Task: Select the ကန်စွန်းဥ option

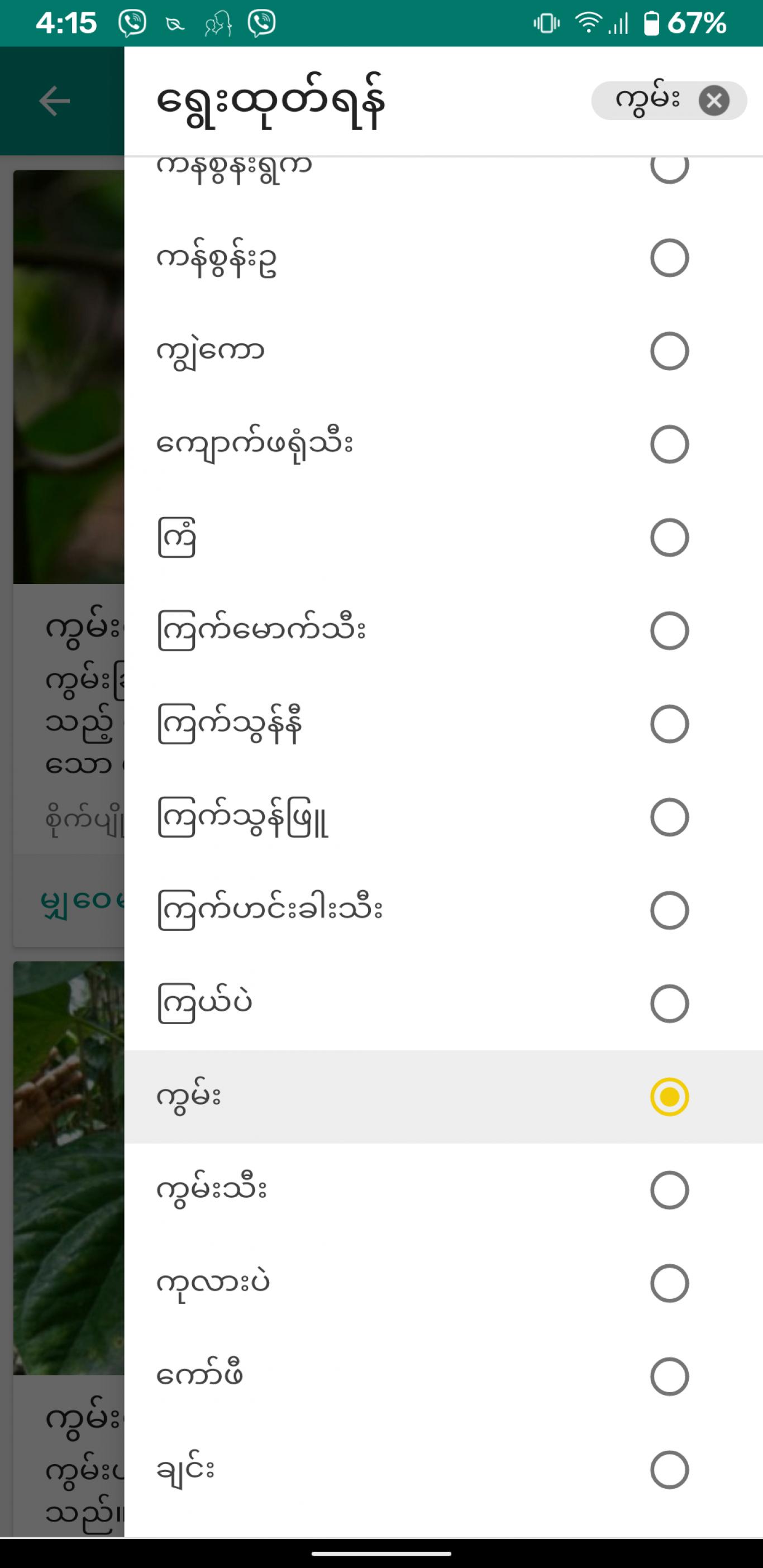Action: coord(444,258)
